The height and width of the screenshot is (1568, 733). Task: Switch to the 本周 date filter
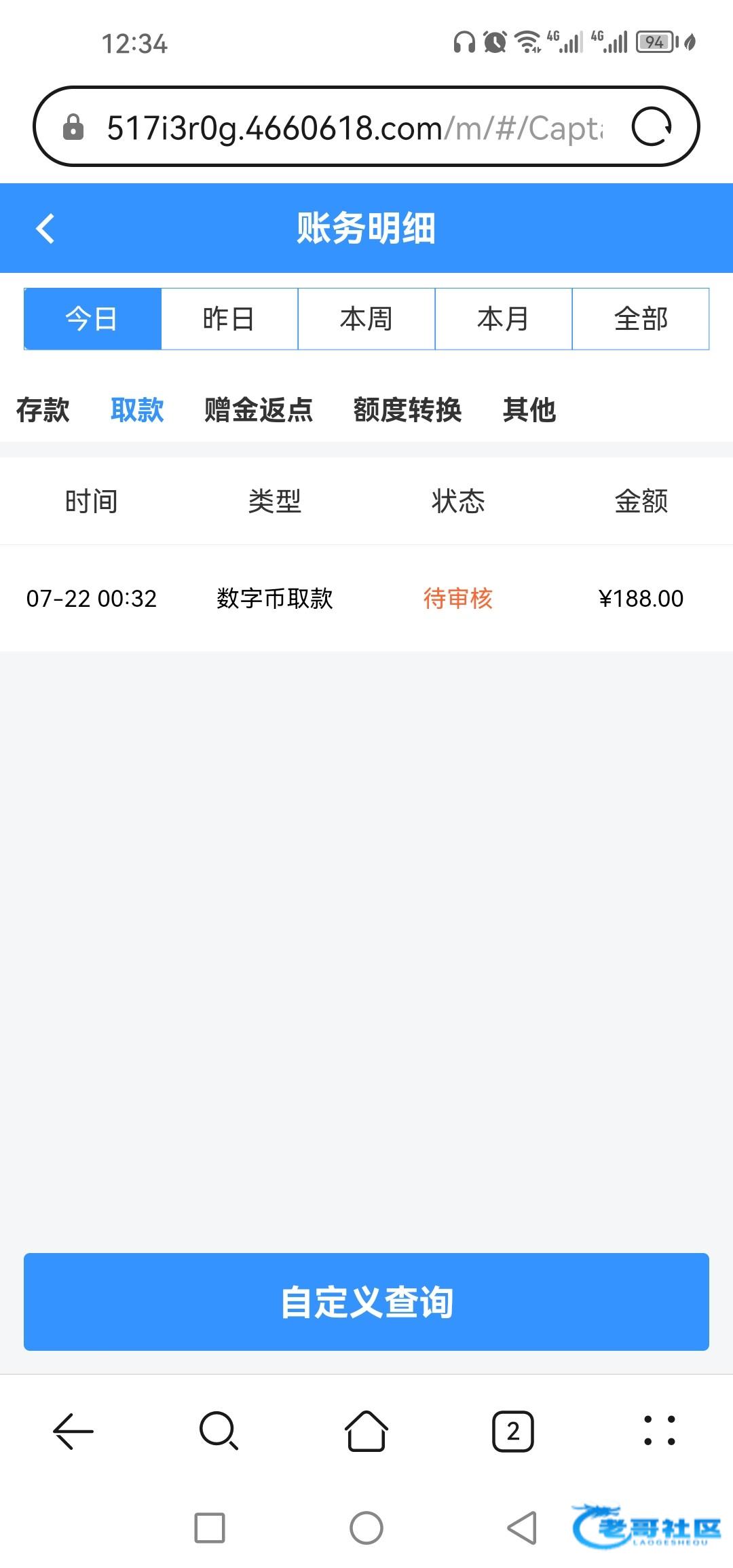point(366,319)
